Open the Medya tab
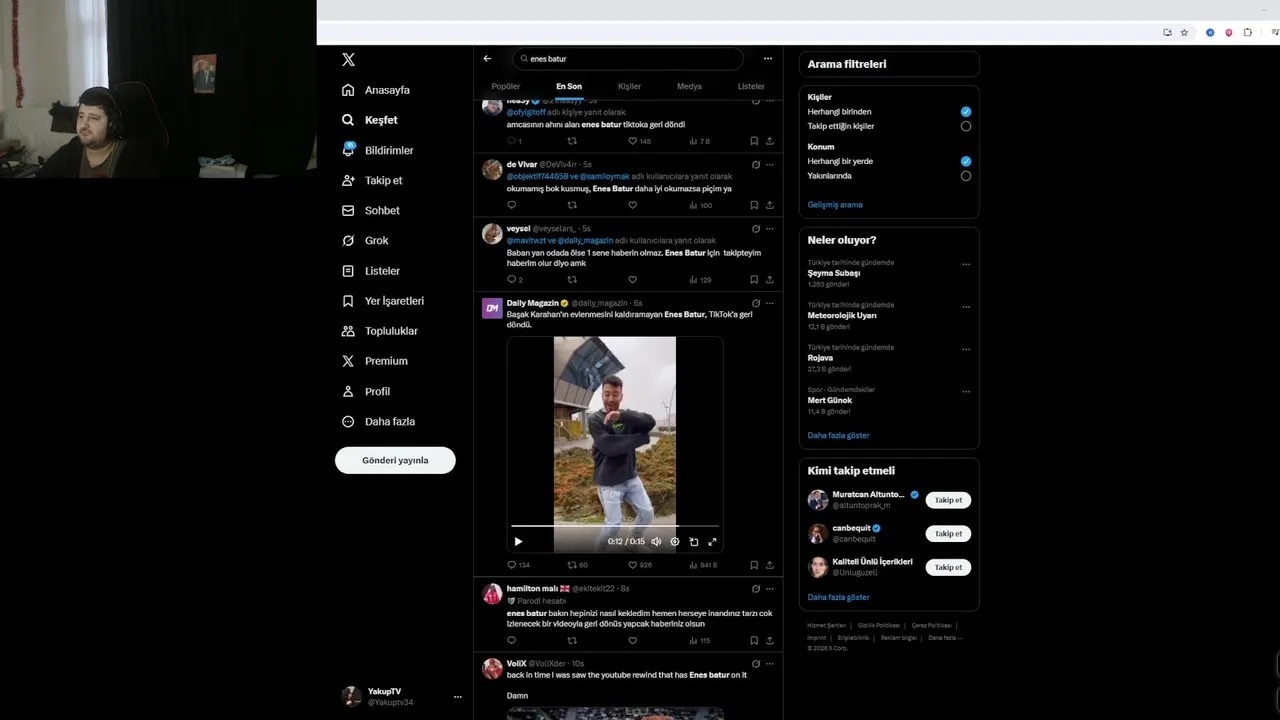This screenshot has height=720, width=1280. click(x=689, y=87)
